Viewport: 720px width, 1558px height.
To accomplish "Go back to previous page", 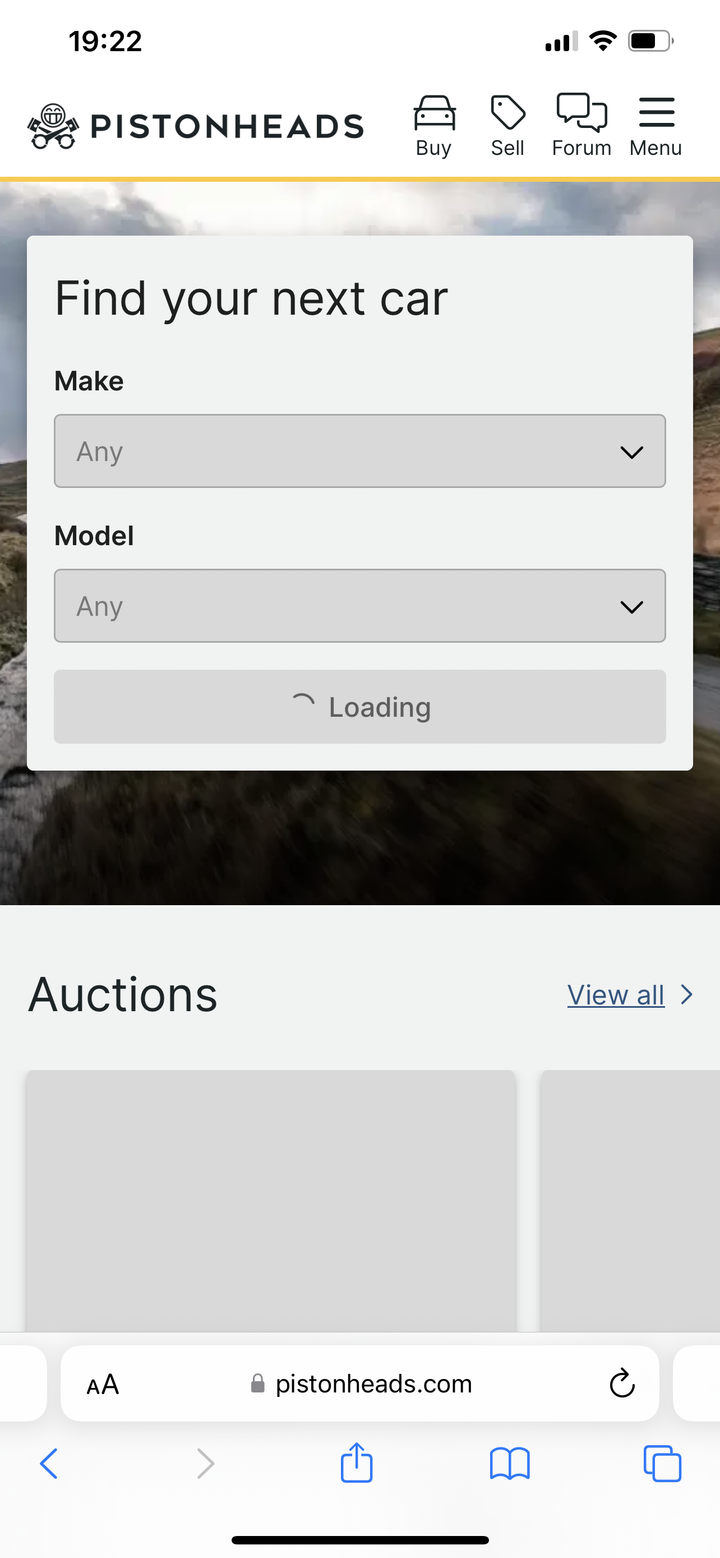I will point(49,1464).
